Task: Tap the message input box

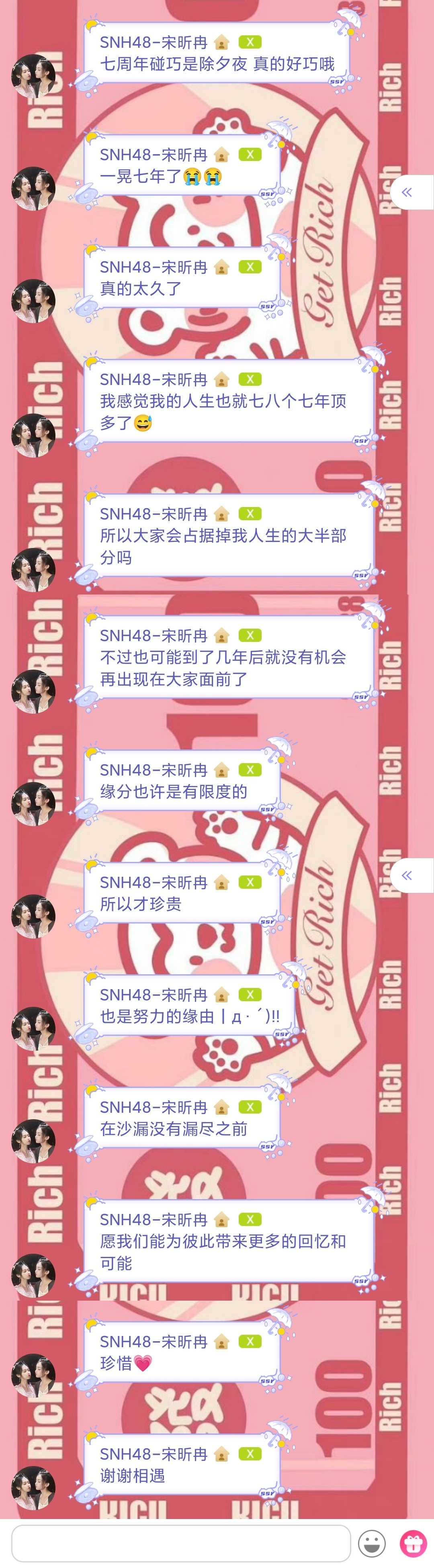Action: click(x=180, y=1542)
